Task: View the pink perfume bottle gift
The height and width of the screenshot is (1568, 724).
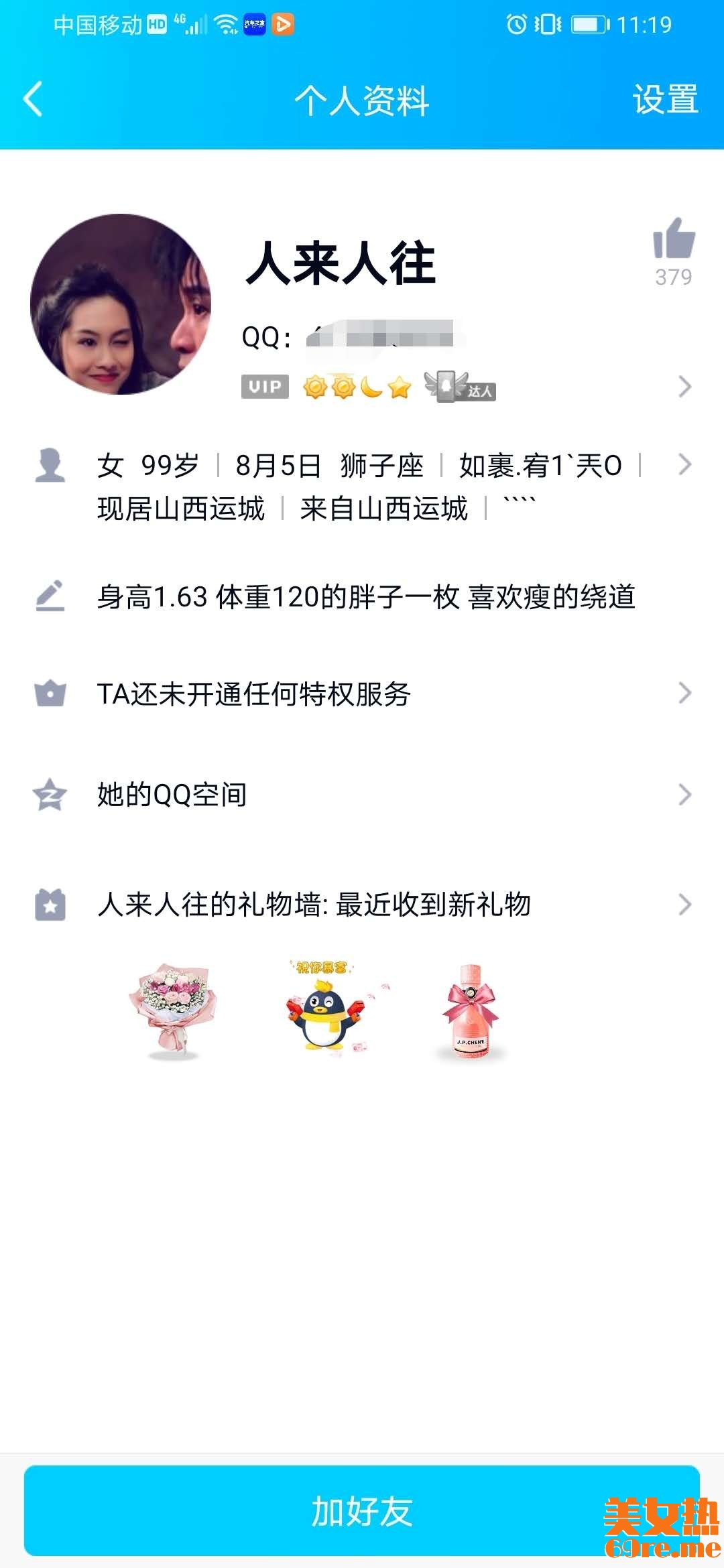Action: (471, 1012)
